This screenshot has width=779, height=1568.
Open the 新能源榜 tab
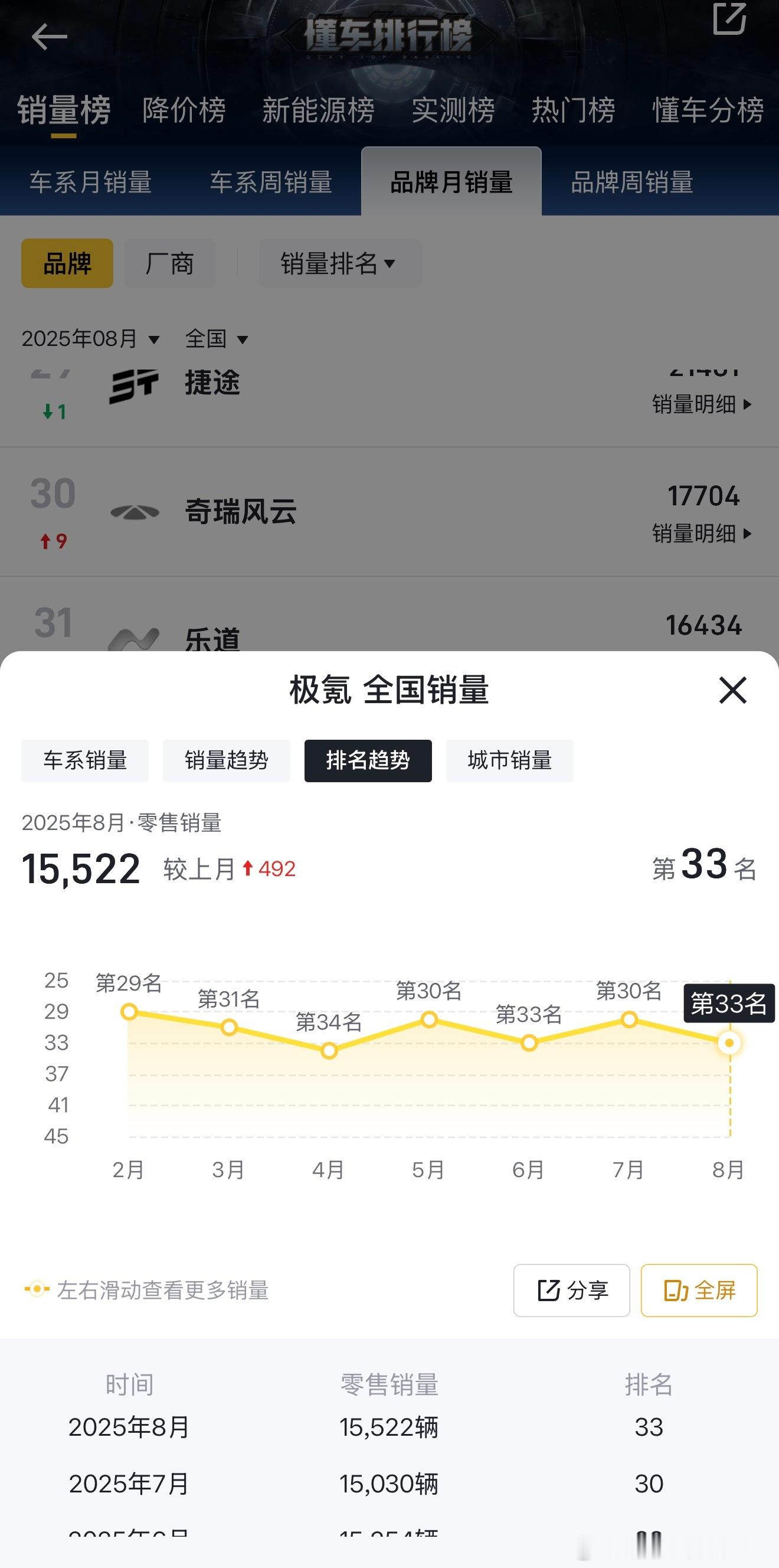coord(318,111)
